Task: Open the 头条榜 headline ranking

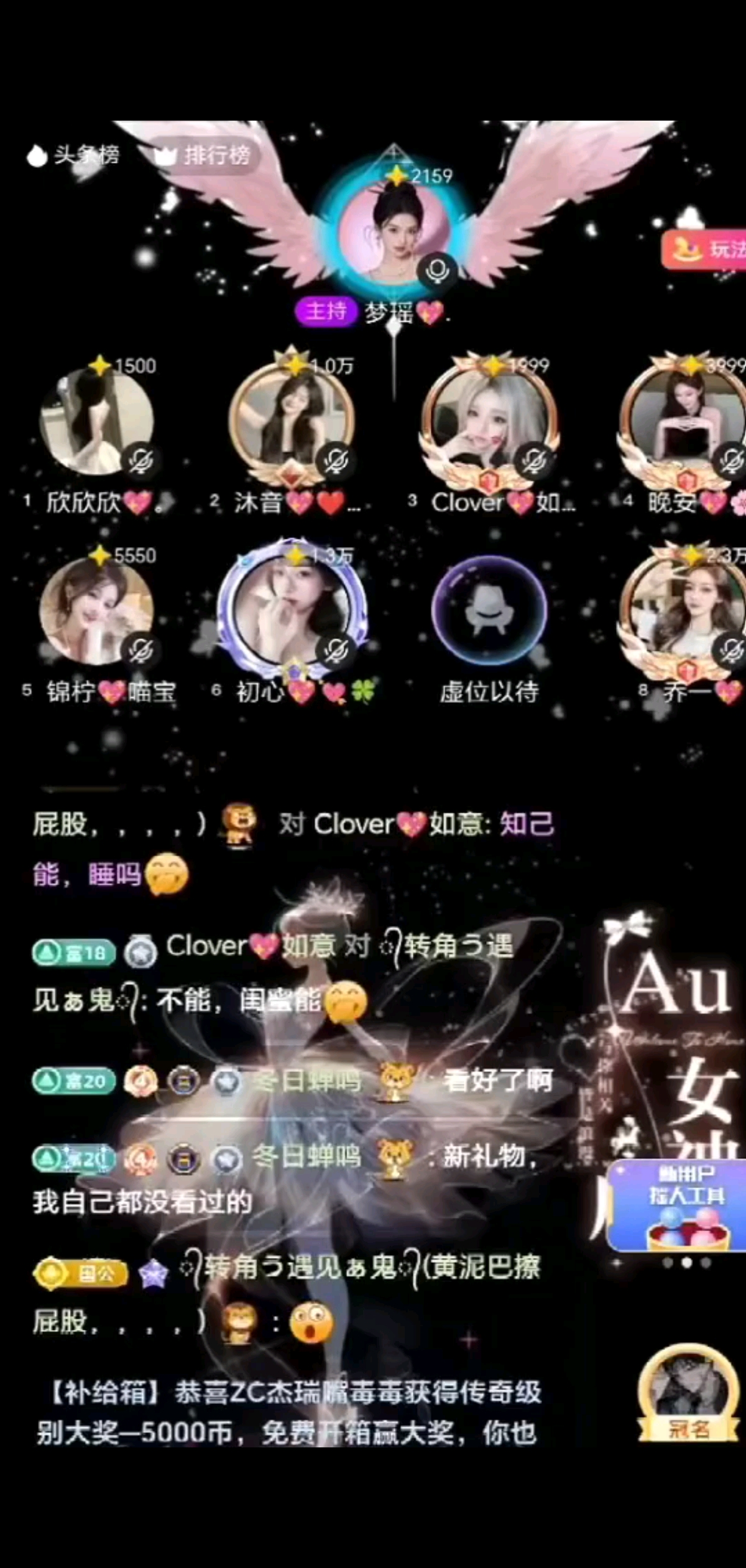Action: (x=73, y=155)
